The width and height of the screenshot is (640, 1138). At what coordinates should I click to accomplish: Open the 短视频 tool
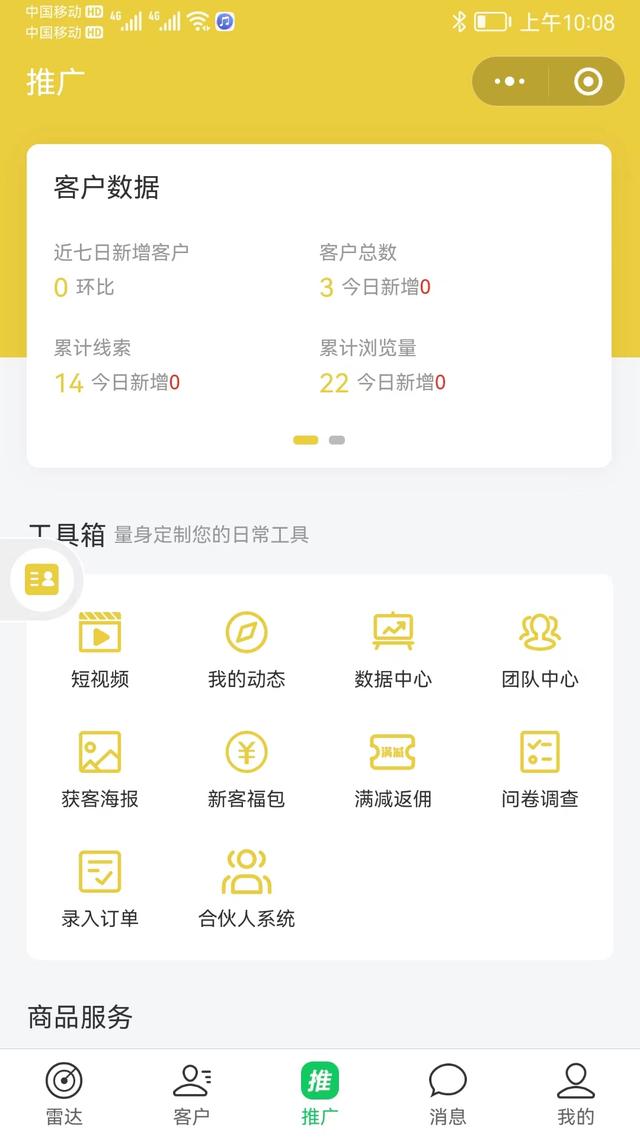(100, 650)
